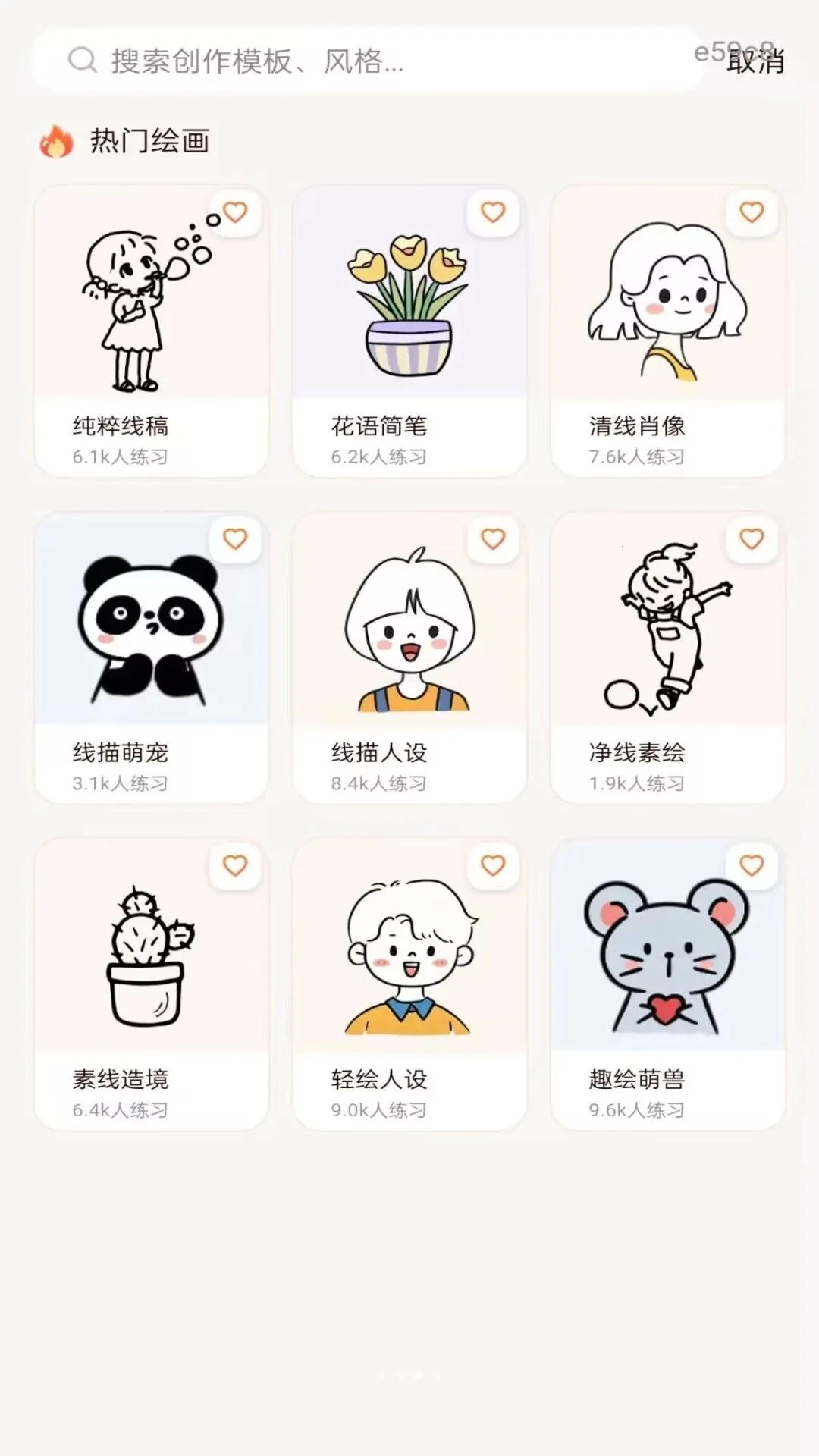Open the 纯粹线稿 drawing card

[151, 331]
